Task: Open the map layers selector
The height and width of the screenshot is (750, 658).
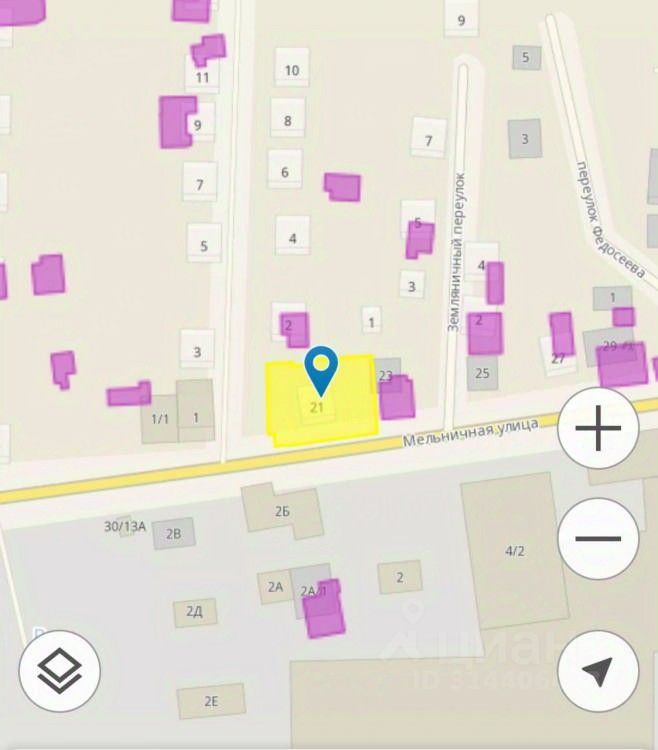Action: [x=59, y=671]
